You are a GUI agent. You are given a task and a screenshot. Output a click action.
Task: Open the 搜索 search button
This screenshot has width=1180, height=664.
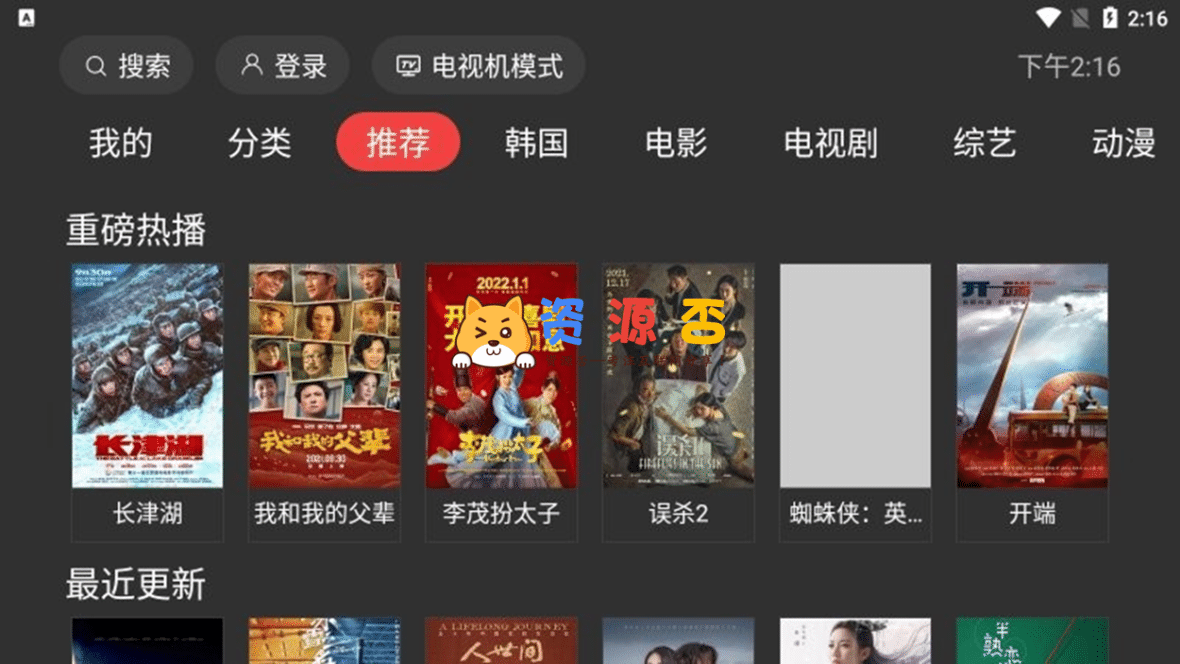click(128, 66)
